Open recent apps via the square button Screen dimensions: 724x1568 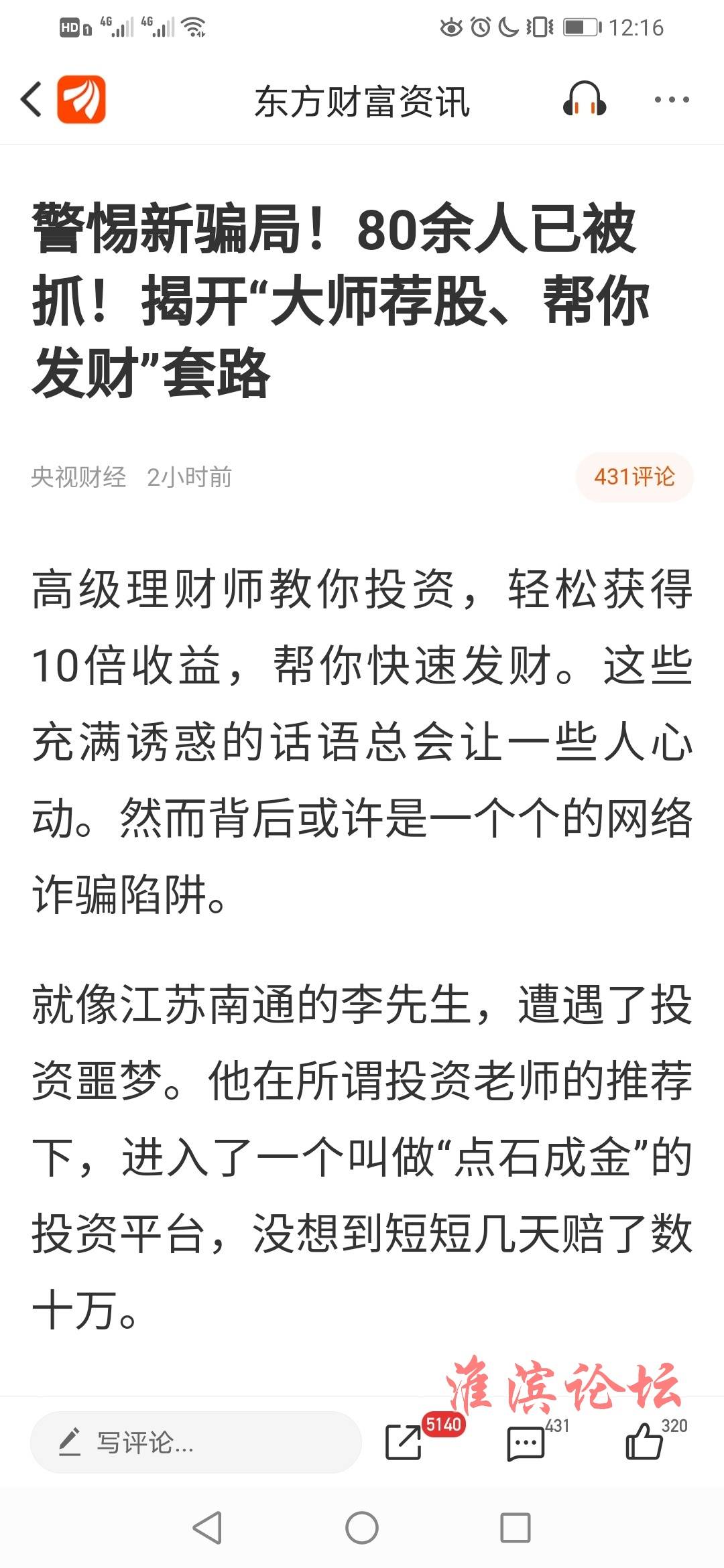pyautogui.click(x=516, y=1528)
